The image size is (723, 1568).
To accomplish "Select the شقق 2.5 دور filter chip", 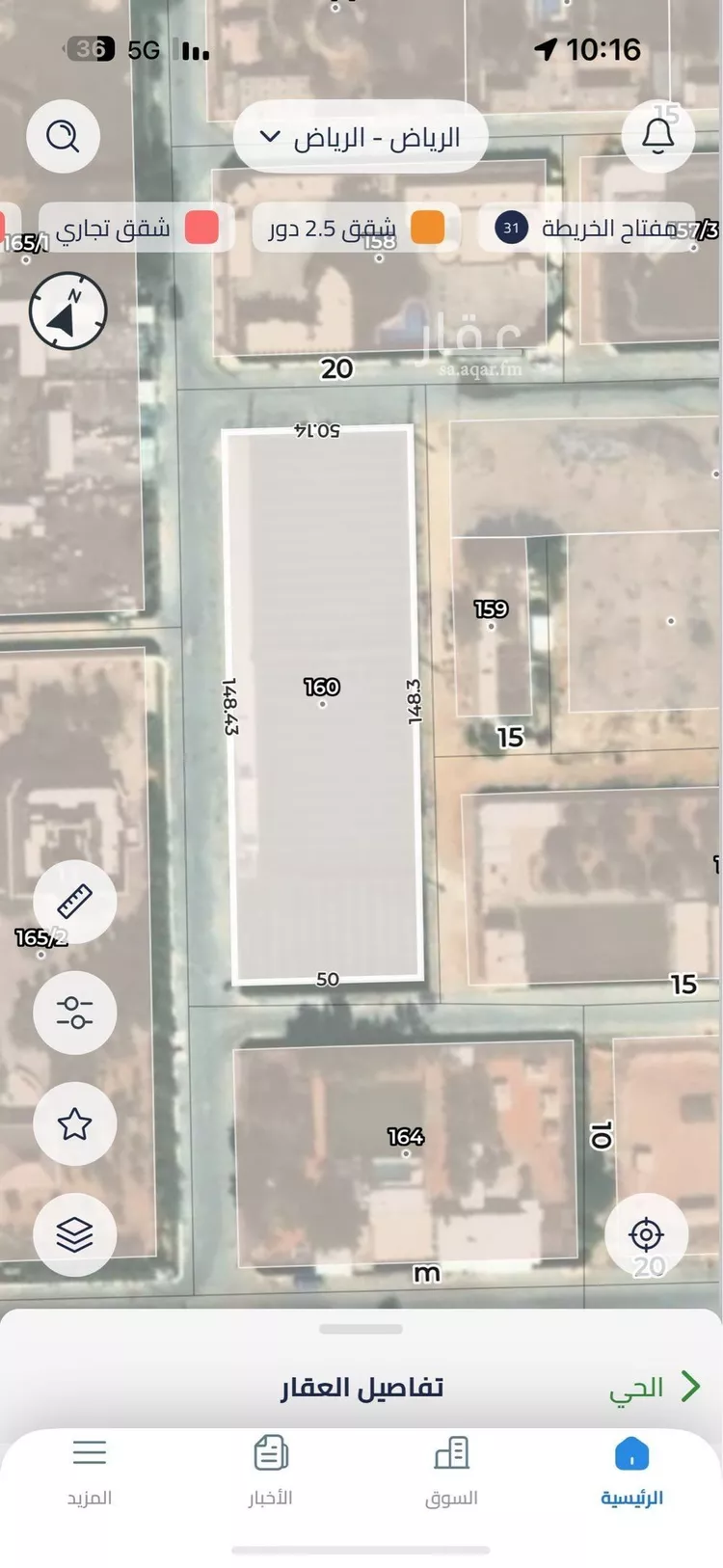I will 355,229.
